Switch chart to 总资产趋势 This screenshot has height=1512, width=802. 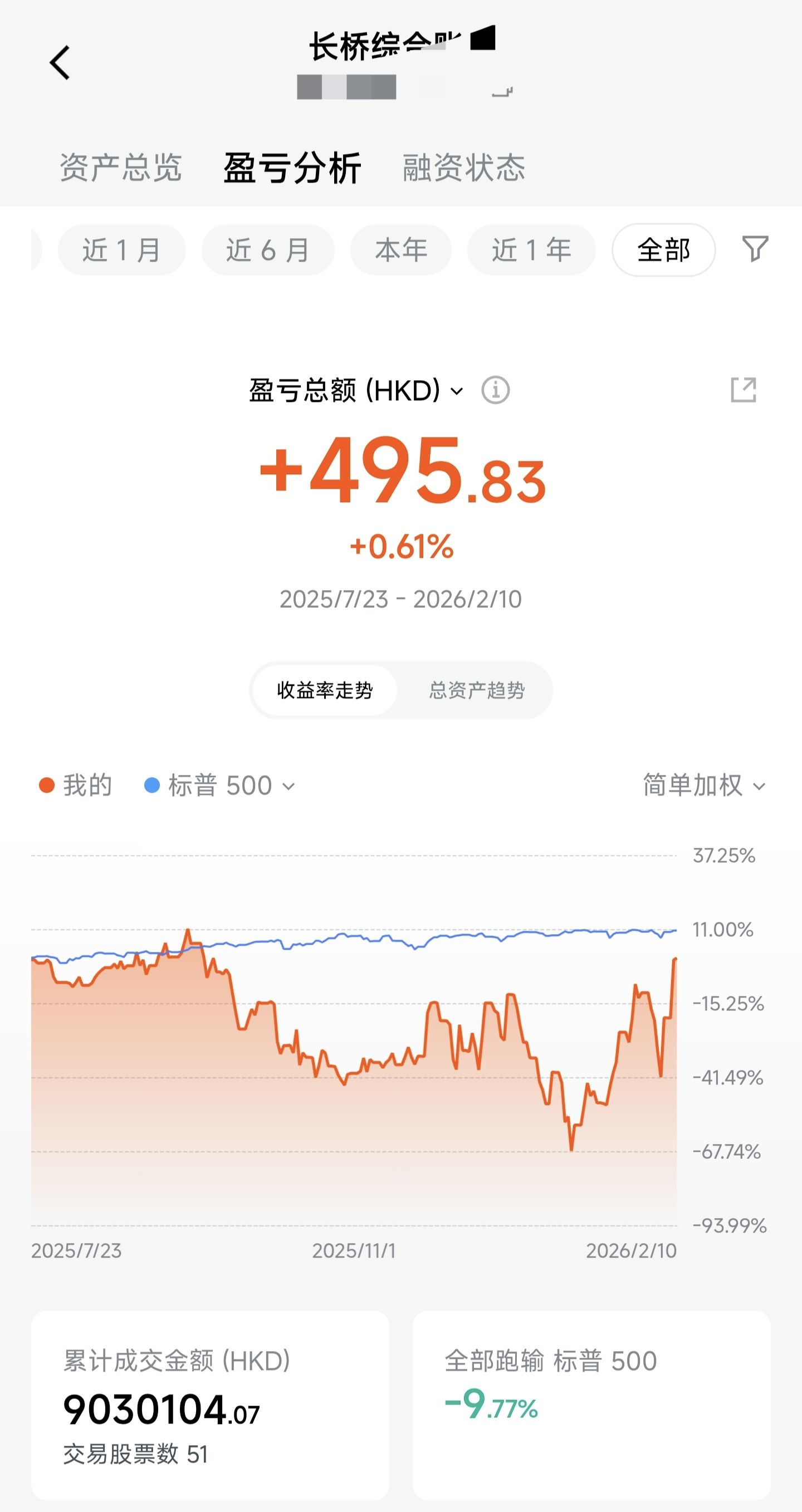coord(477,690)
